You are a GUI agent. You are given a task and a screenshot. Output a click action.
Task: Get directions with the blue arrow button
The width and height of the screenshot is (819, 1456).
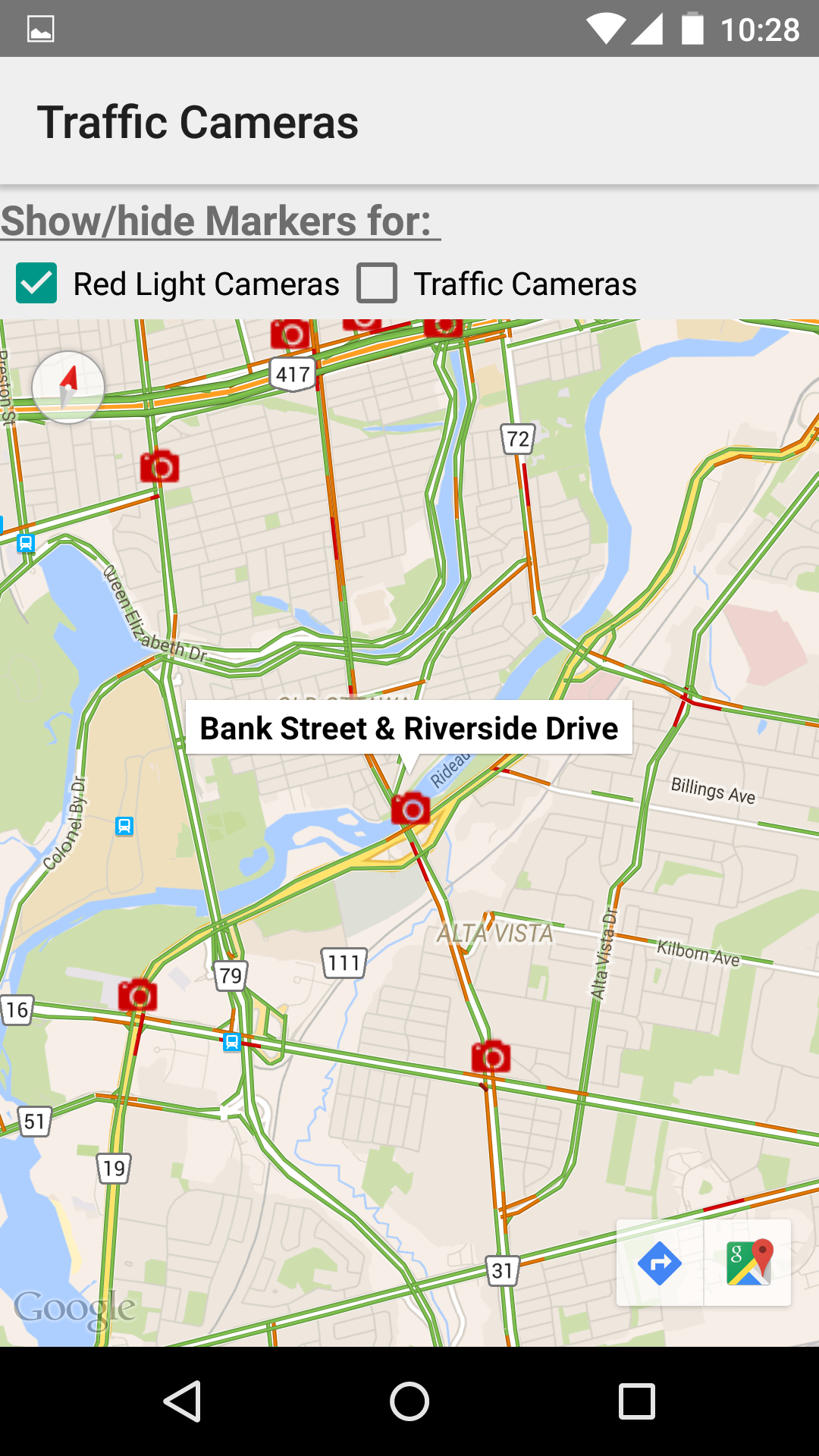coord(660,1263)
